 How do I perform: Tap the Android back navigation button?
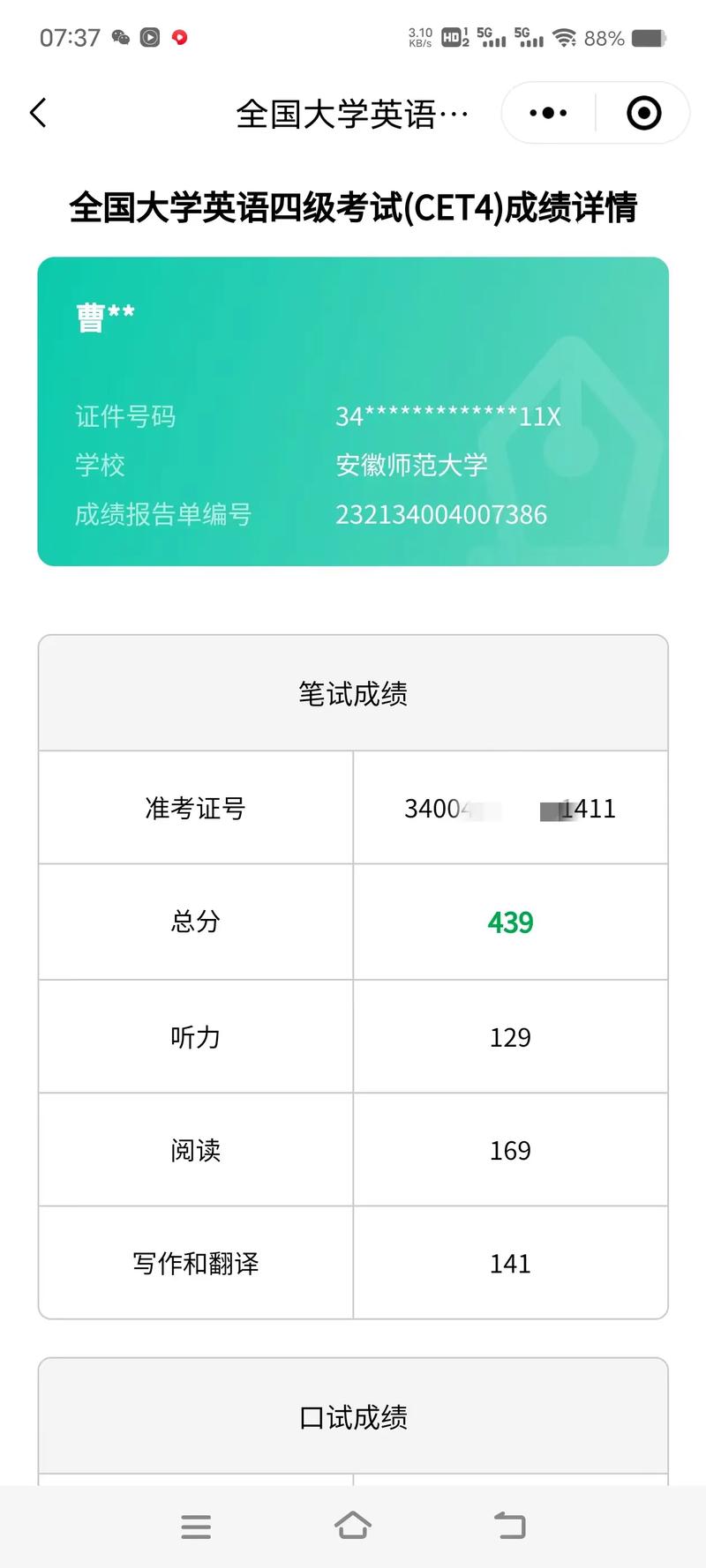pyautogui.click(x=510, y=1527)
